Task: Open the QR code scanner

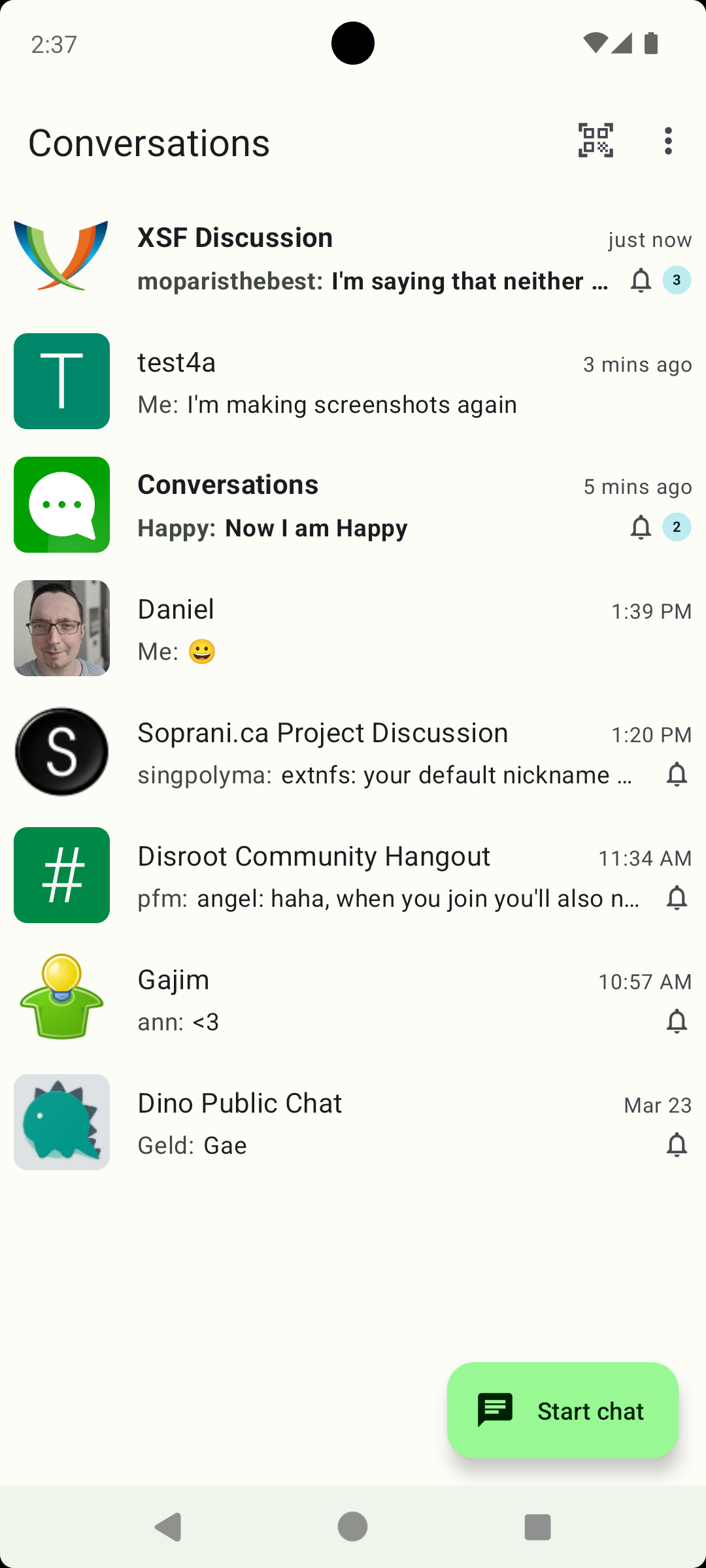Action: coord(596,140)
